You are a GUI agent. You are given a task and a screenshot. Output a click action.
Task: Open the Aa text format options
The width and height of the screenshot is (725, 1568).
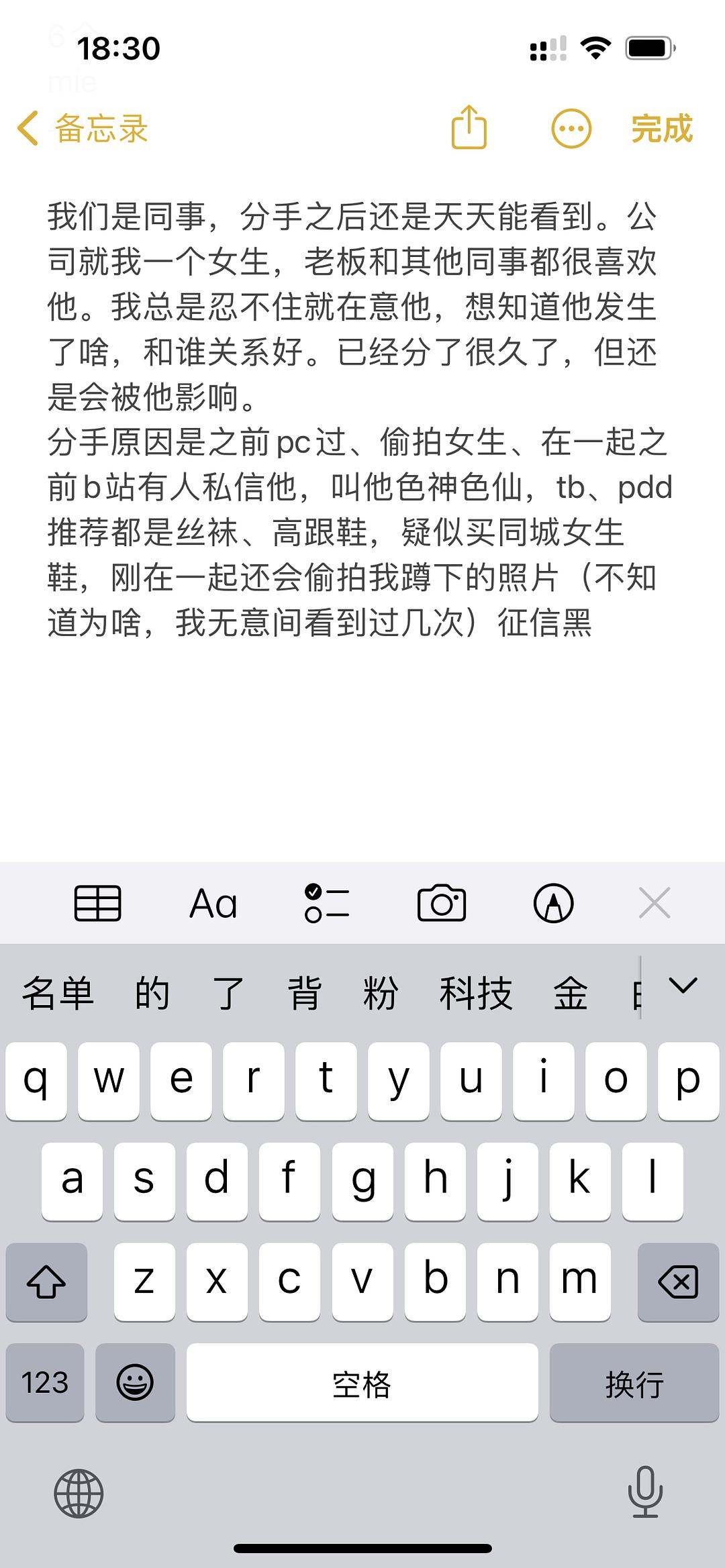213,903
